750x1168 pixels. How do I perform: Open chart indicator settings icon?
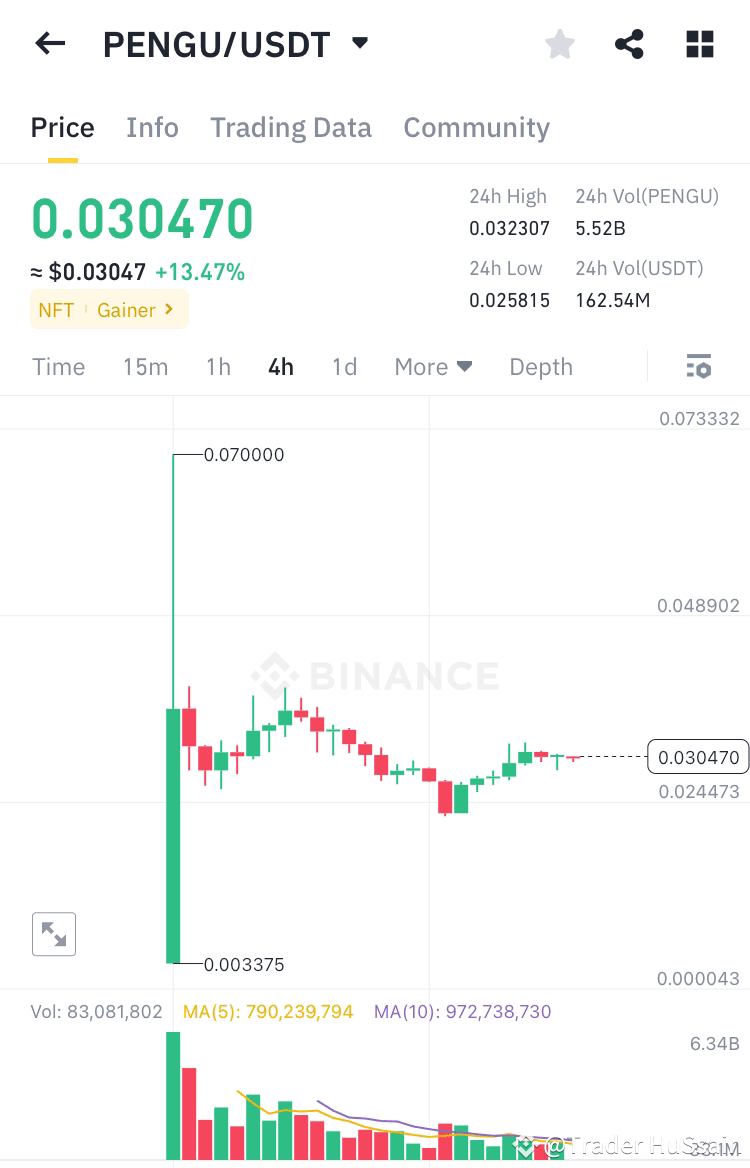coord(698,366)
